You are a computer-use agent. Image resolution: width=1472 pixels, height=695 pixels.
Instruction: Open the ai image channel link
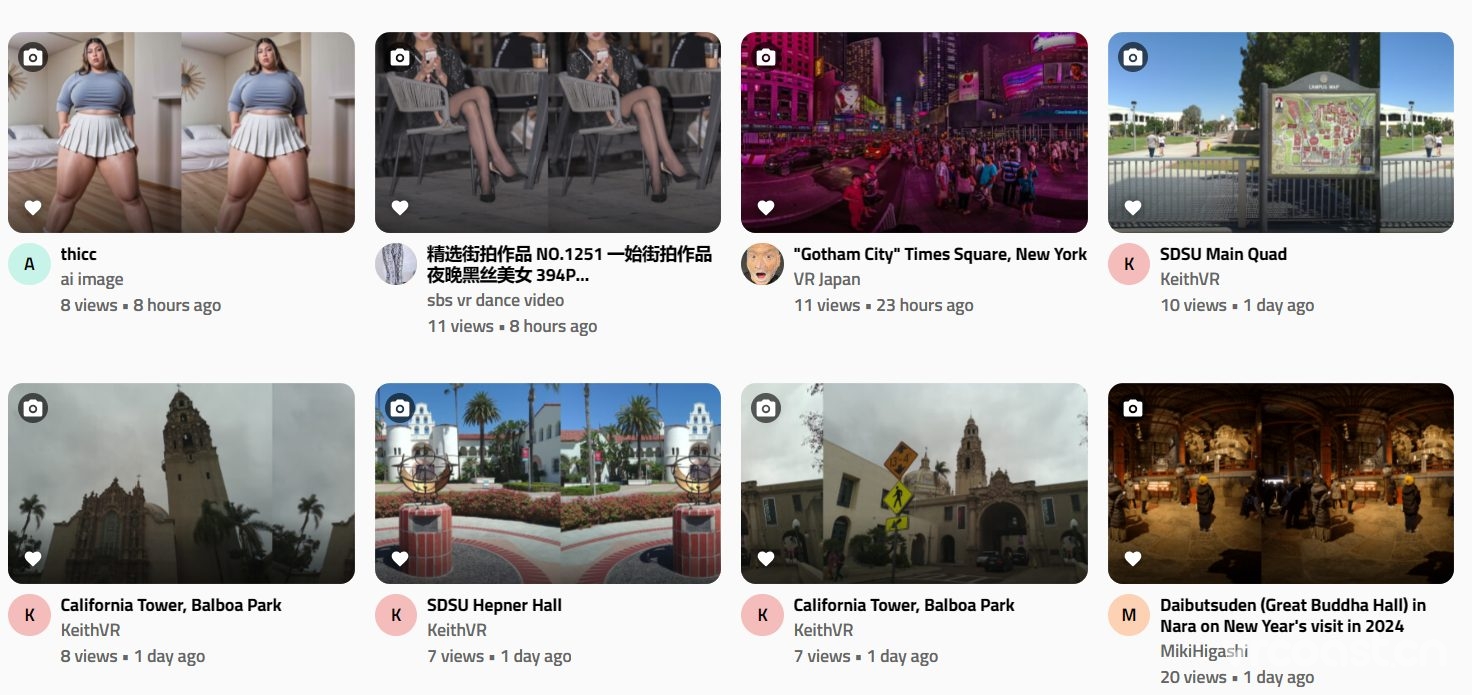(92, 280)
